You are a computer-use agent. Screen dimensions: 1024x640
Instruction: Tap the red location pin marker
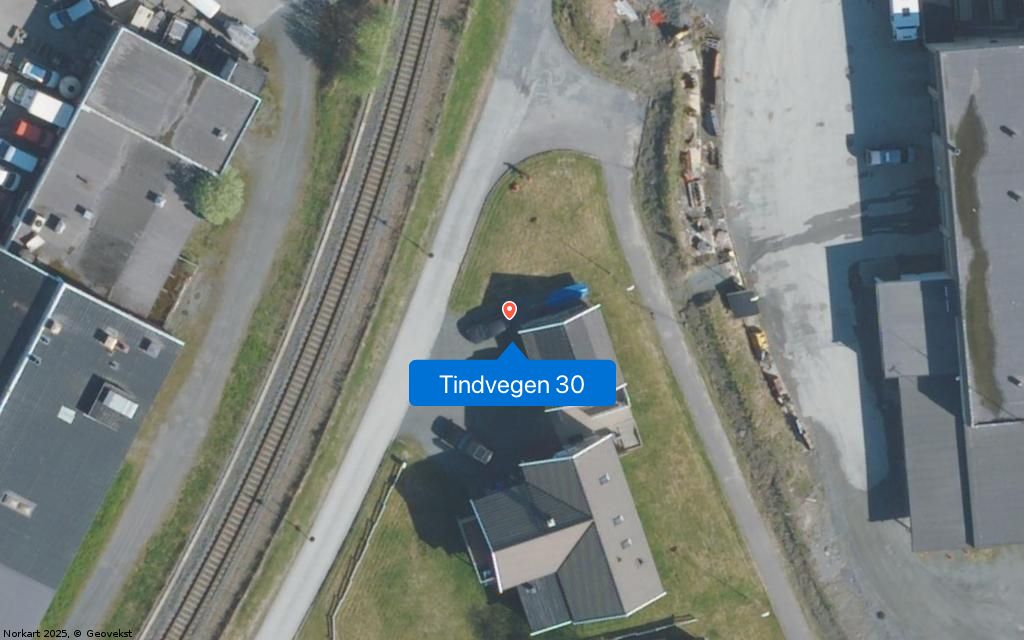click(x=509, y=310)
